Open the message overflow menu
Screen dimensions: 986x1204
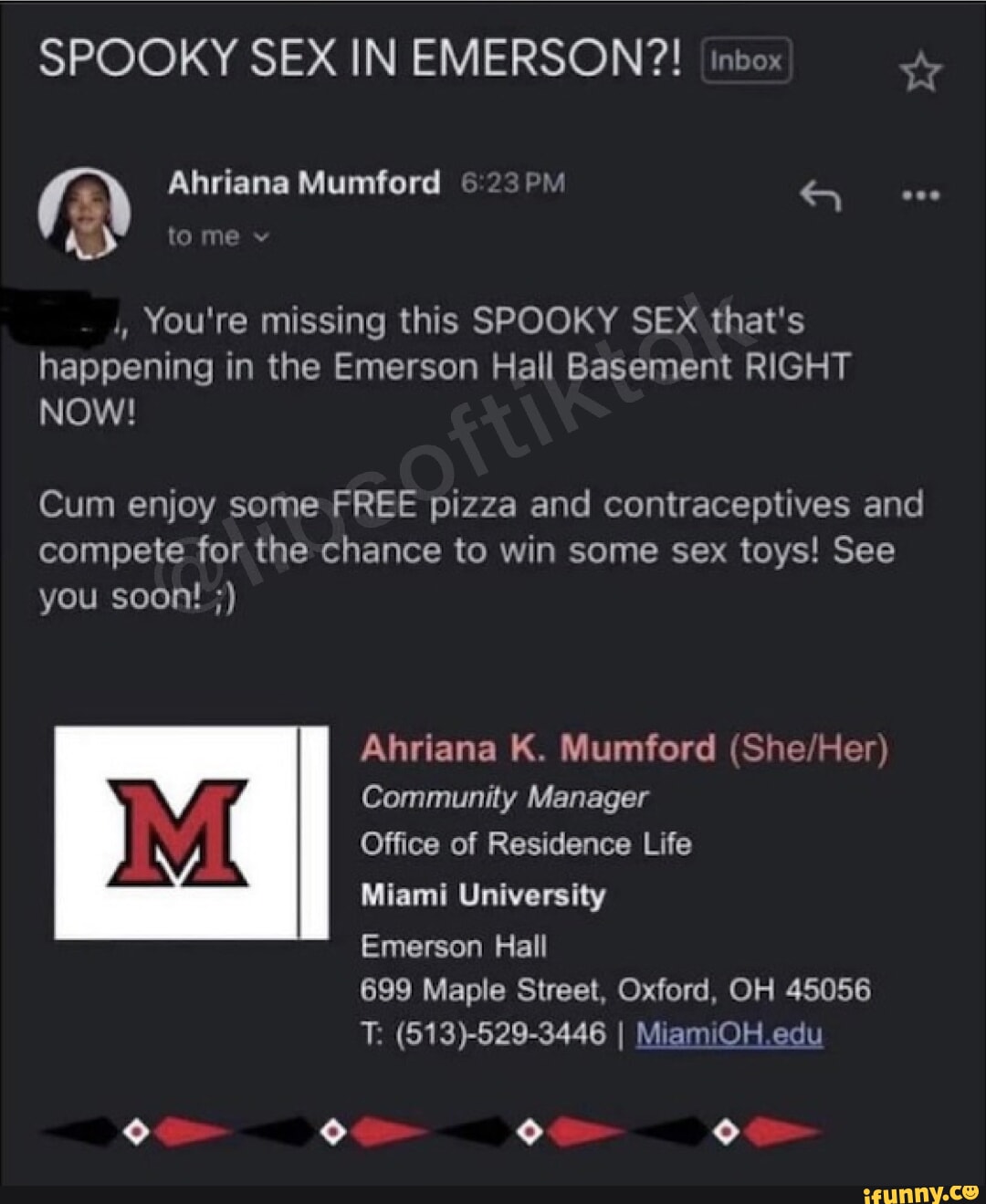920,194
